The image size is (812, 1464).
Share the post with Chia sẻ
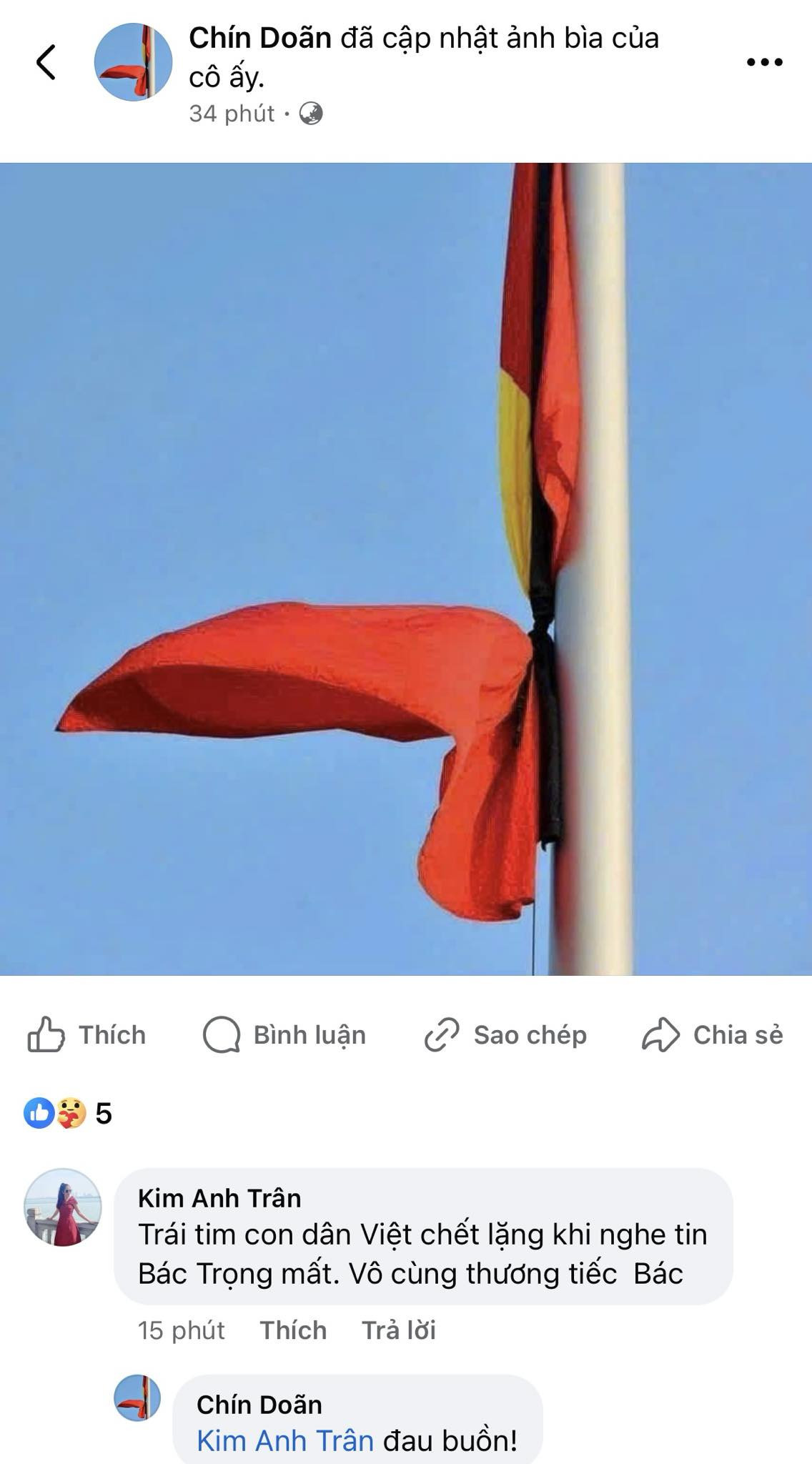tap(712, 1034)
